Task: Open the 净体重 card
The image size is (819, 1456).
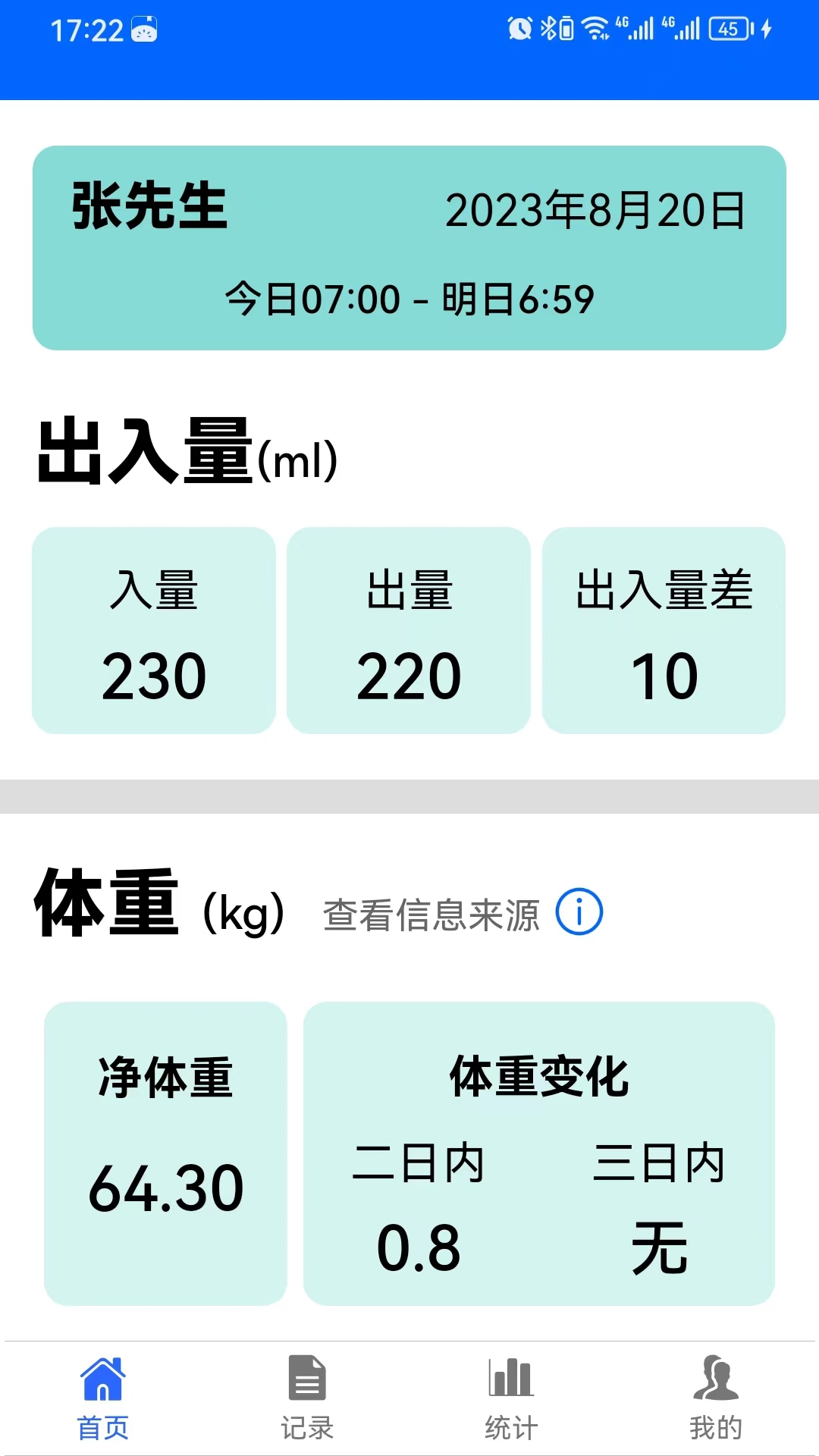Action: tap(165, 1153)
